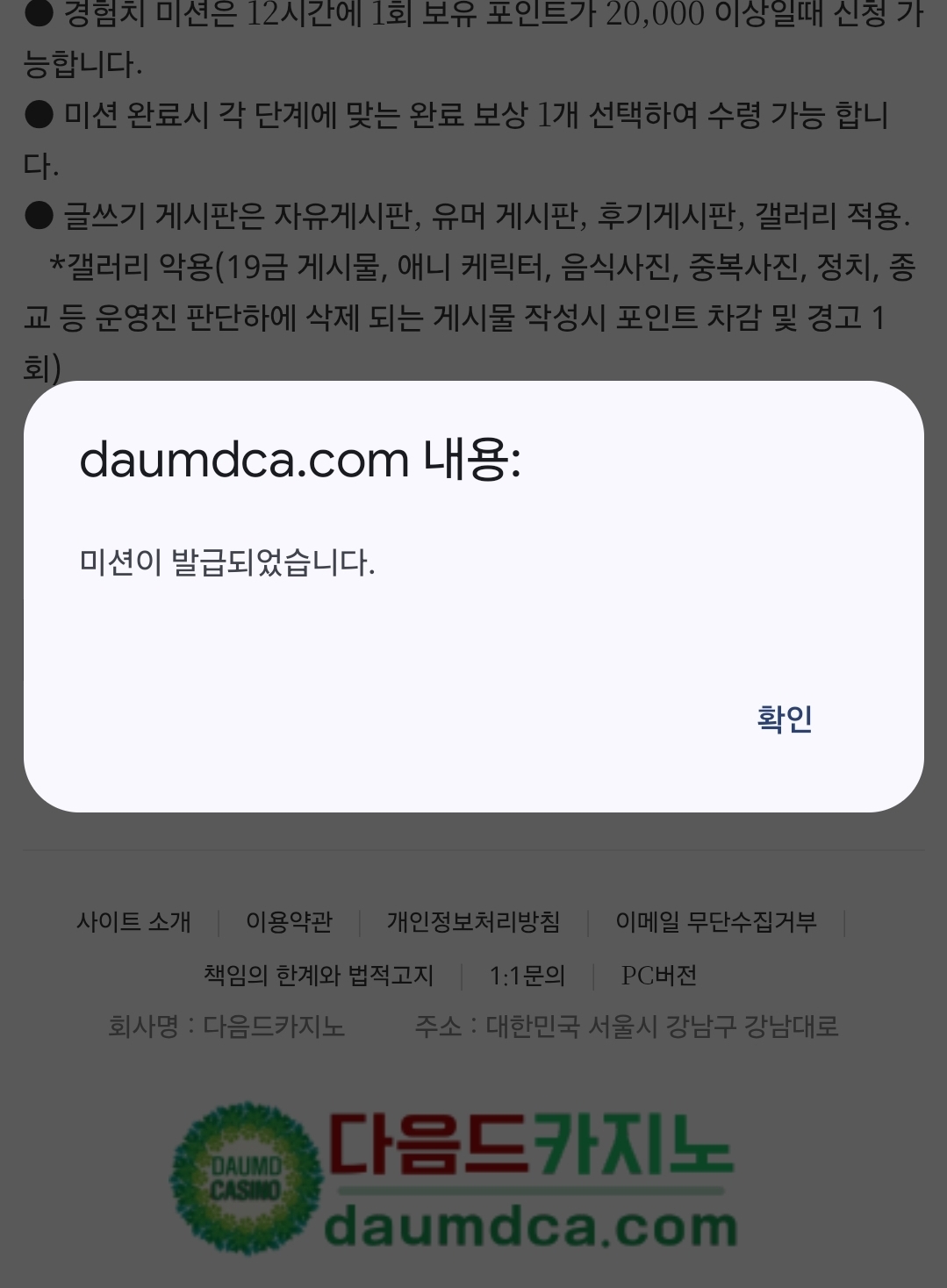Switch to PC버전 via footer link
Screen dimensions: 947x1288
pos(658,976)
